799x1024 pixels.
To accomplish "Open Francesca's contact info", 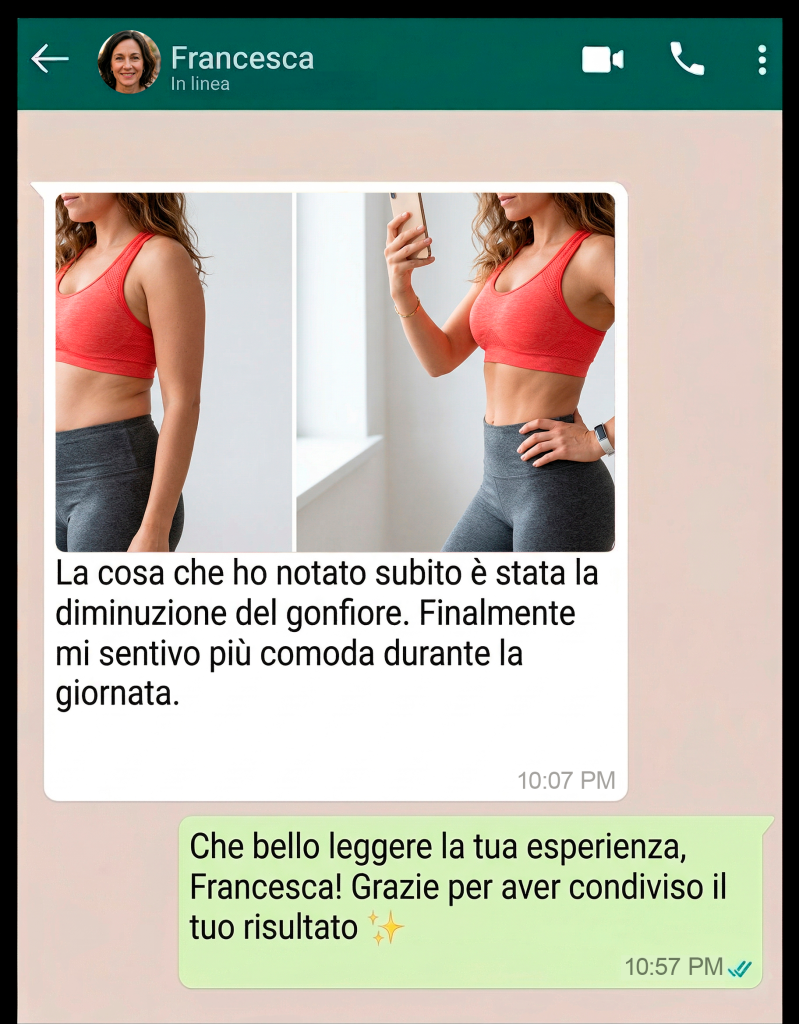I will click(x=241, y=66).
